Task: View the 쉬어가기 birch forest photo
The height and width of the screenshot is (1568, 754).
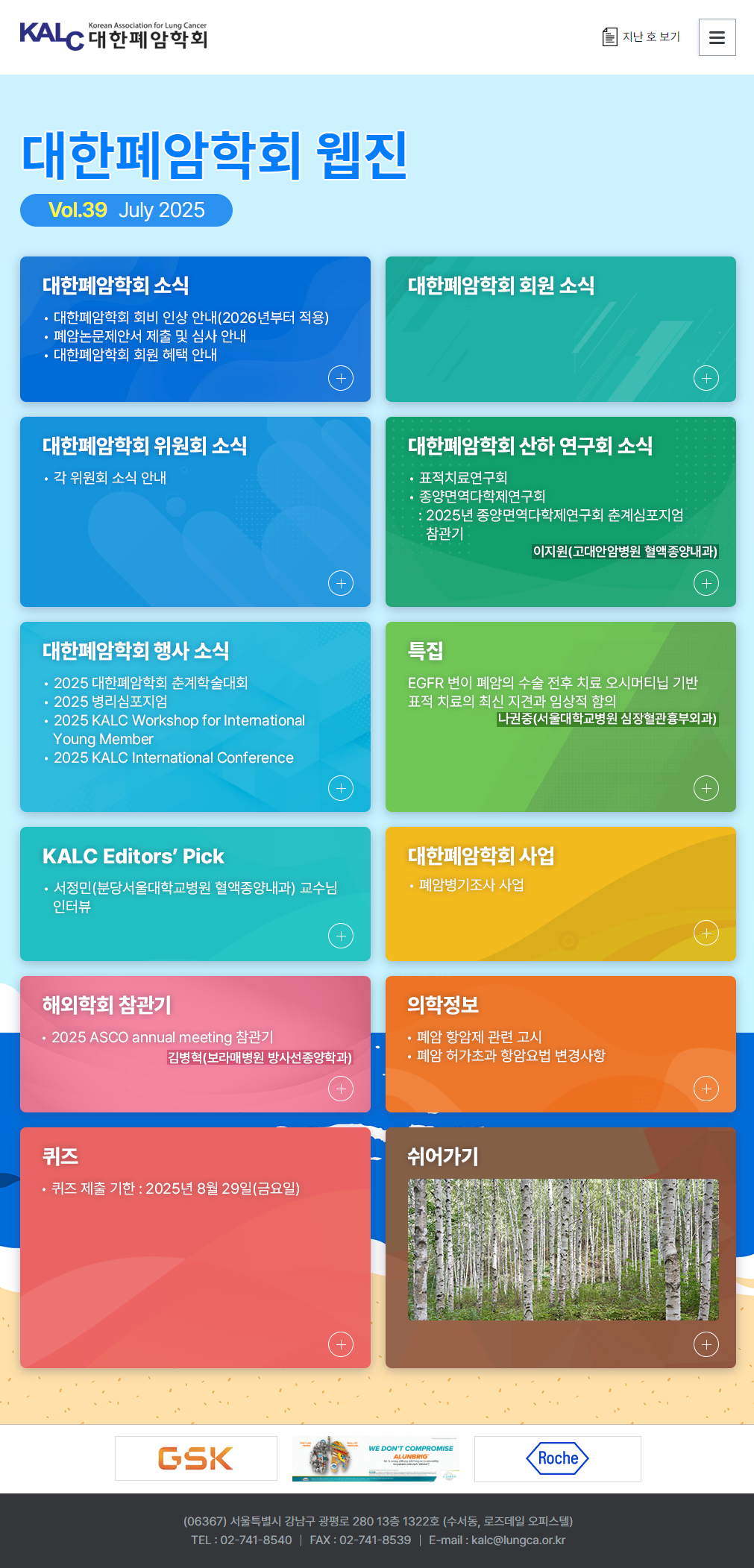Action: [x=563, y=1250]
